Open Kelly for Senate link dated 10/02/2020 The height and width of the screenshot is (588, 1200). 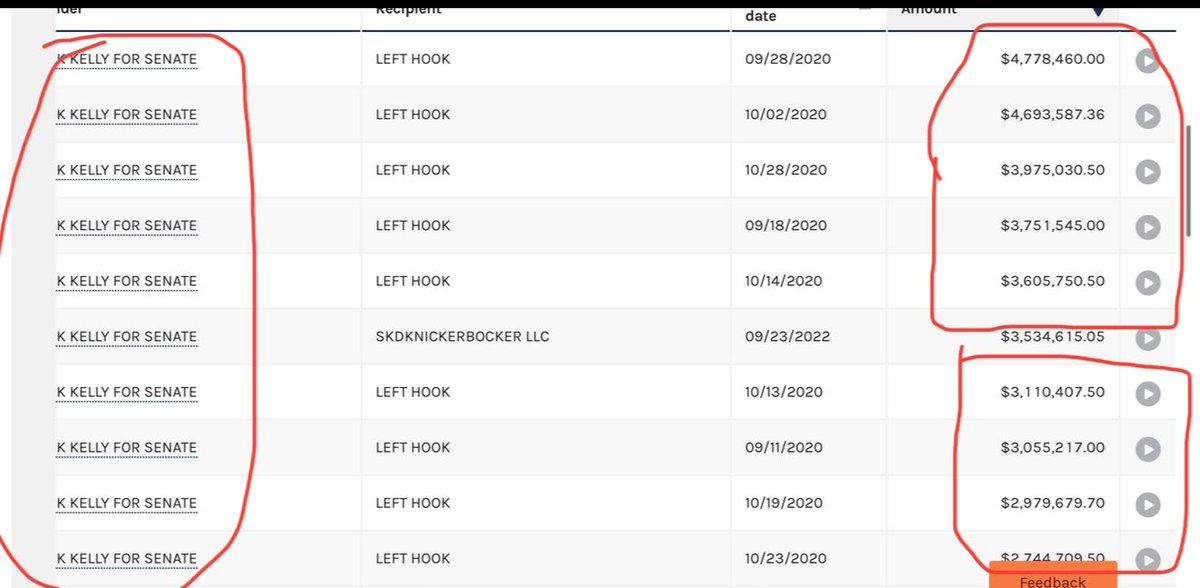127,115
